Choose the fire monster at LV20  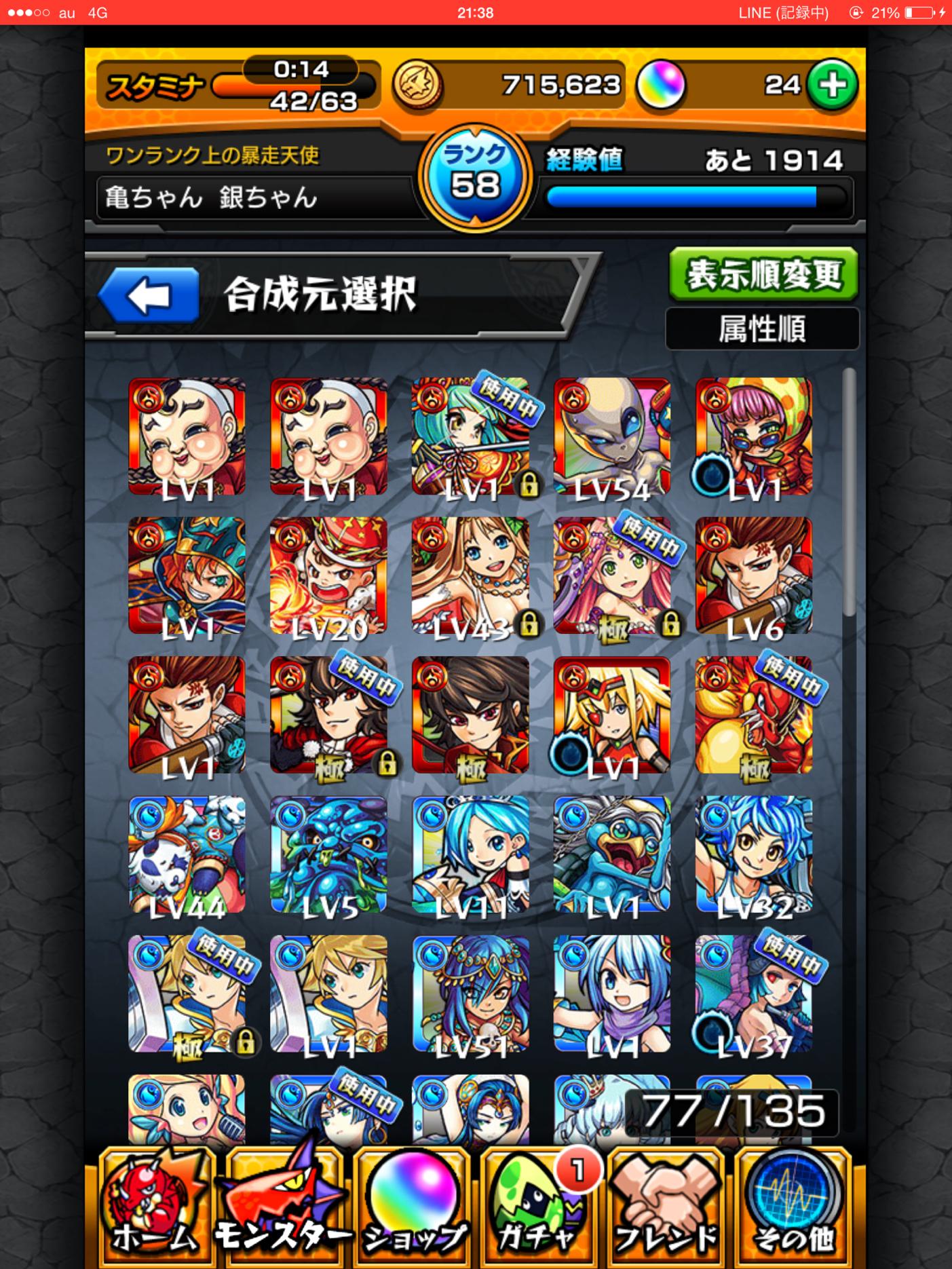328,577
